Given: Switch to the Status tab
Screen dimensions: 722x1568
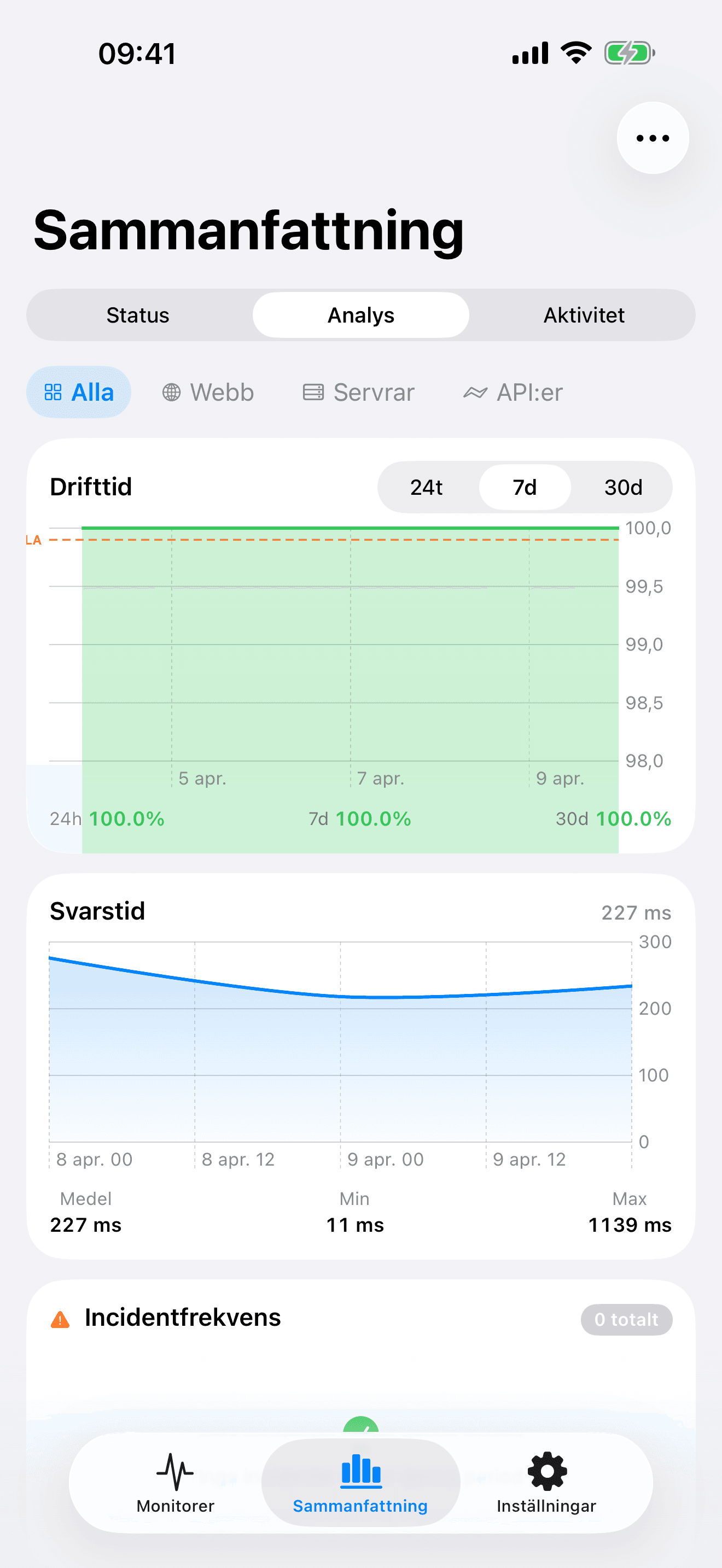Looking at the screenshot, I should (138, 315).
